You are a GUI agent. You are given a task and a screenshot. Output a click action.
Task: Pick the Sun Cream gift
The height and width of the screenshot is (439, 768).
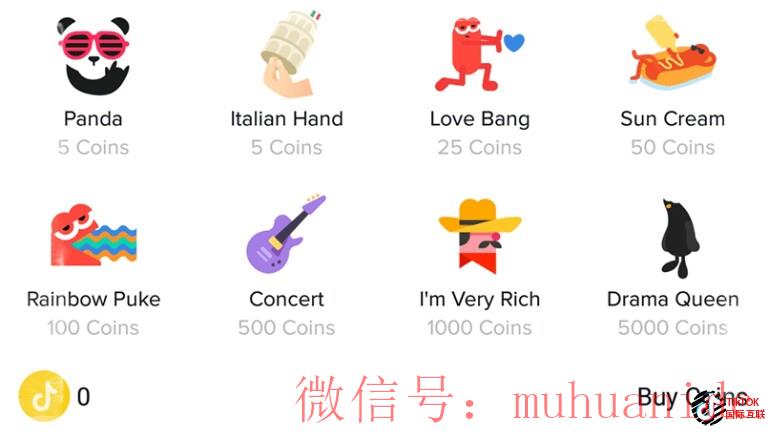coord(672,58)
